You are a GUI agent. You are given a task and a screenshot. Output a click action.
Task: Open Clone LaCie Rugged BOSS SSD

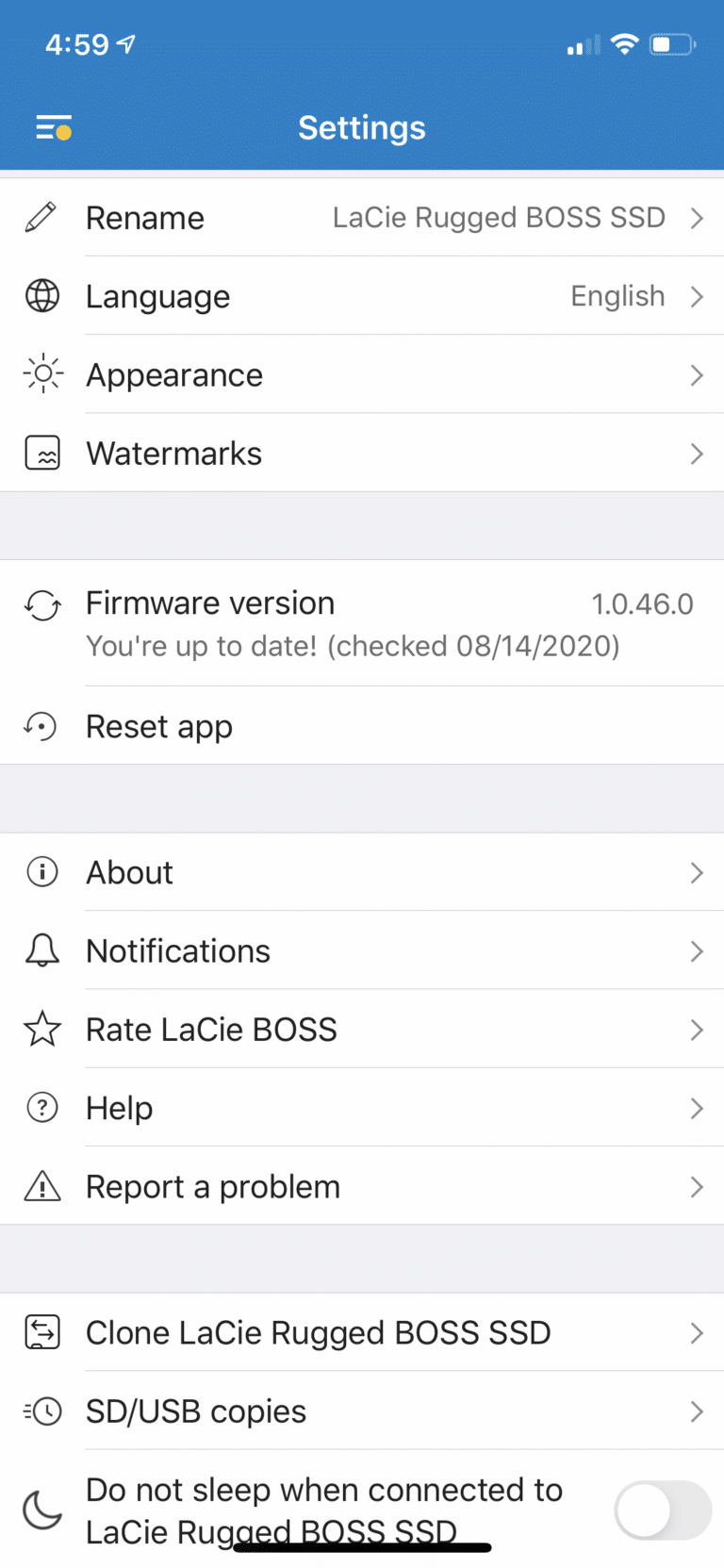(x=362, y=1332)
